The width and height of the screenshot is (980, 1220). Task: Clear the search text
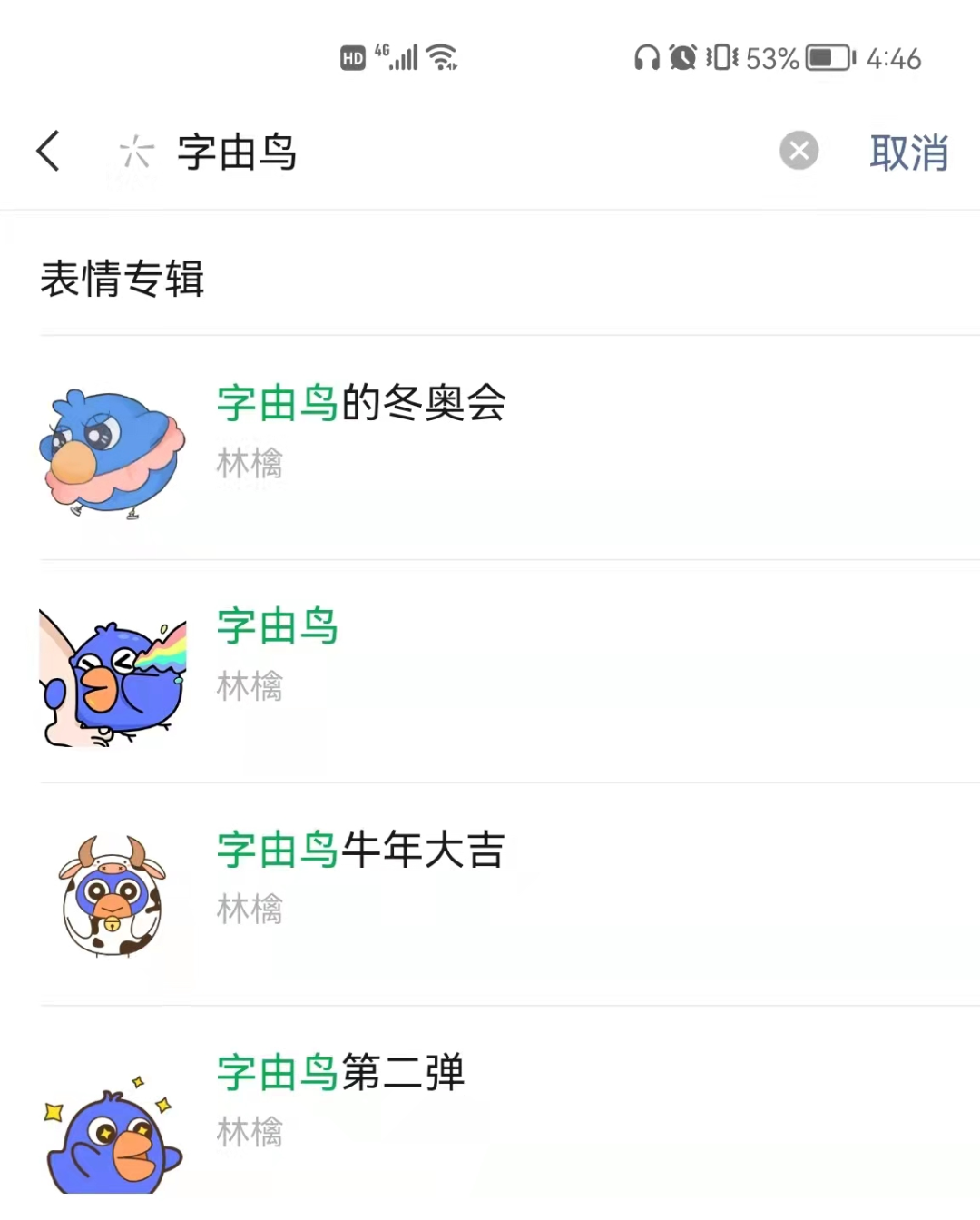click(x=799, y=151)
